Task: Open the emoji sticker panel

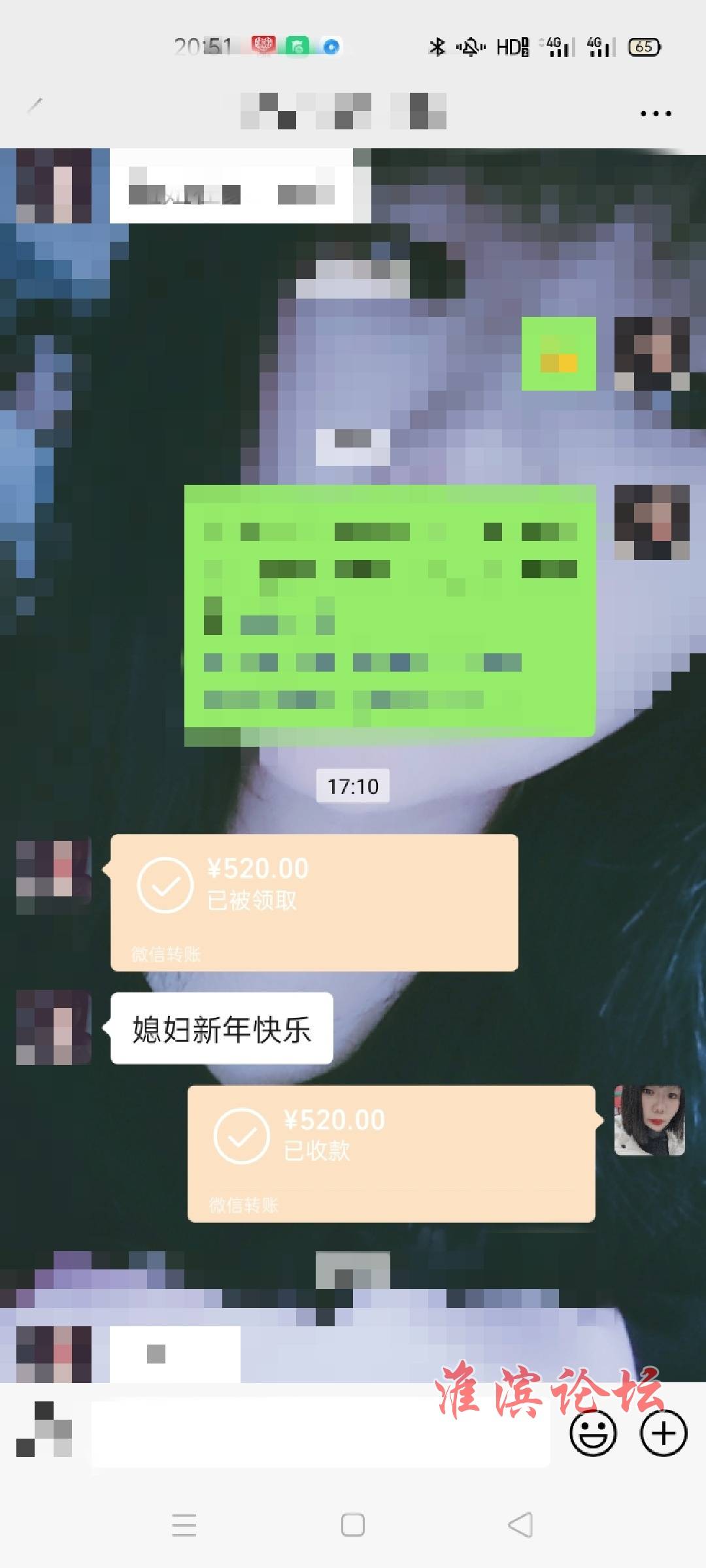Action: [593, 1433]
